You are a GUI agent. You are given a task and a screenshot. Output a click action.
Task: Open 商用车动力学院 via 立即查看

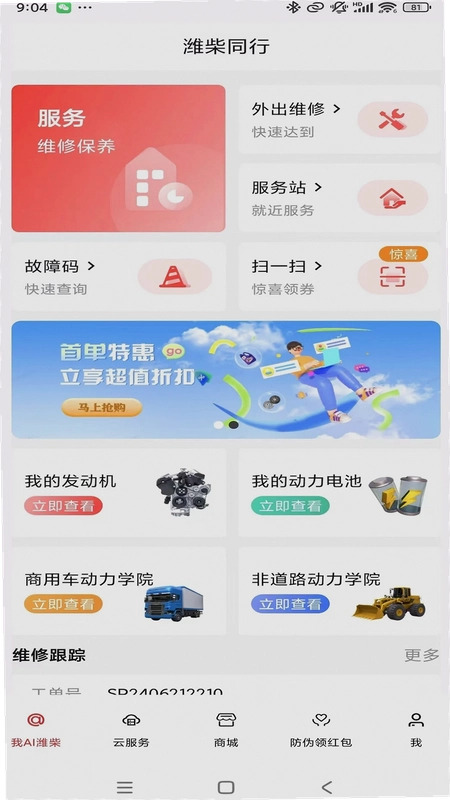(63, 604)
